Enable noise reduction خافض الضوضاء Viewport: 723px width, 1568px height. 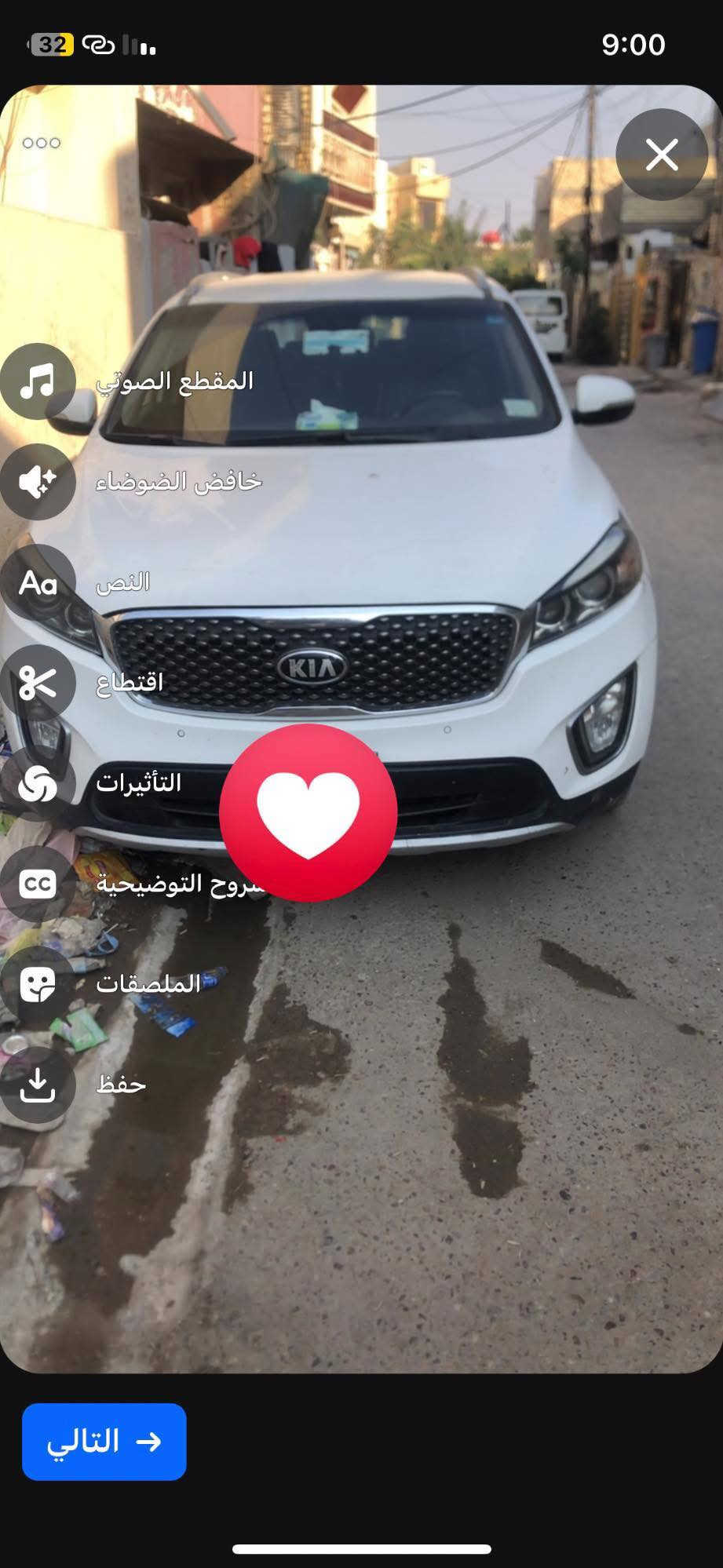38,482
